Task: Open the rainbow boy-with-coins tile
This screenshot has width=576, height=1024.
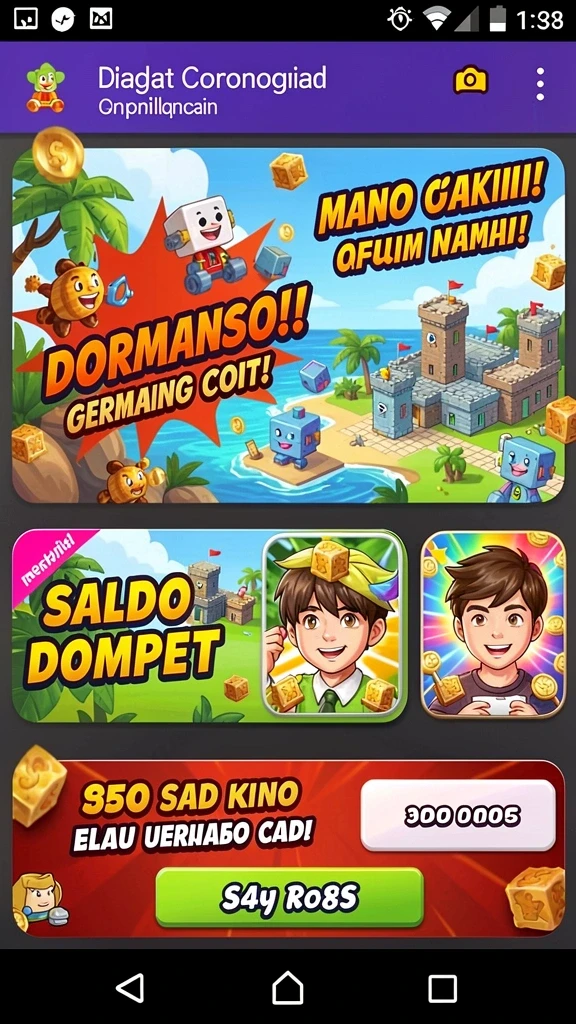Action: coord(493,624)
